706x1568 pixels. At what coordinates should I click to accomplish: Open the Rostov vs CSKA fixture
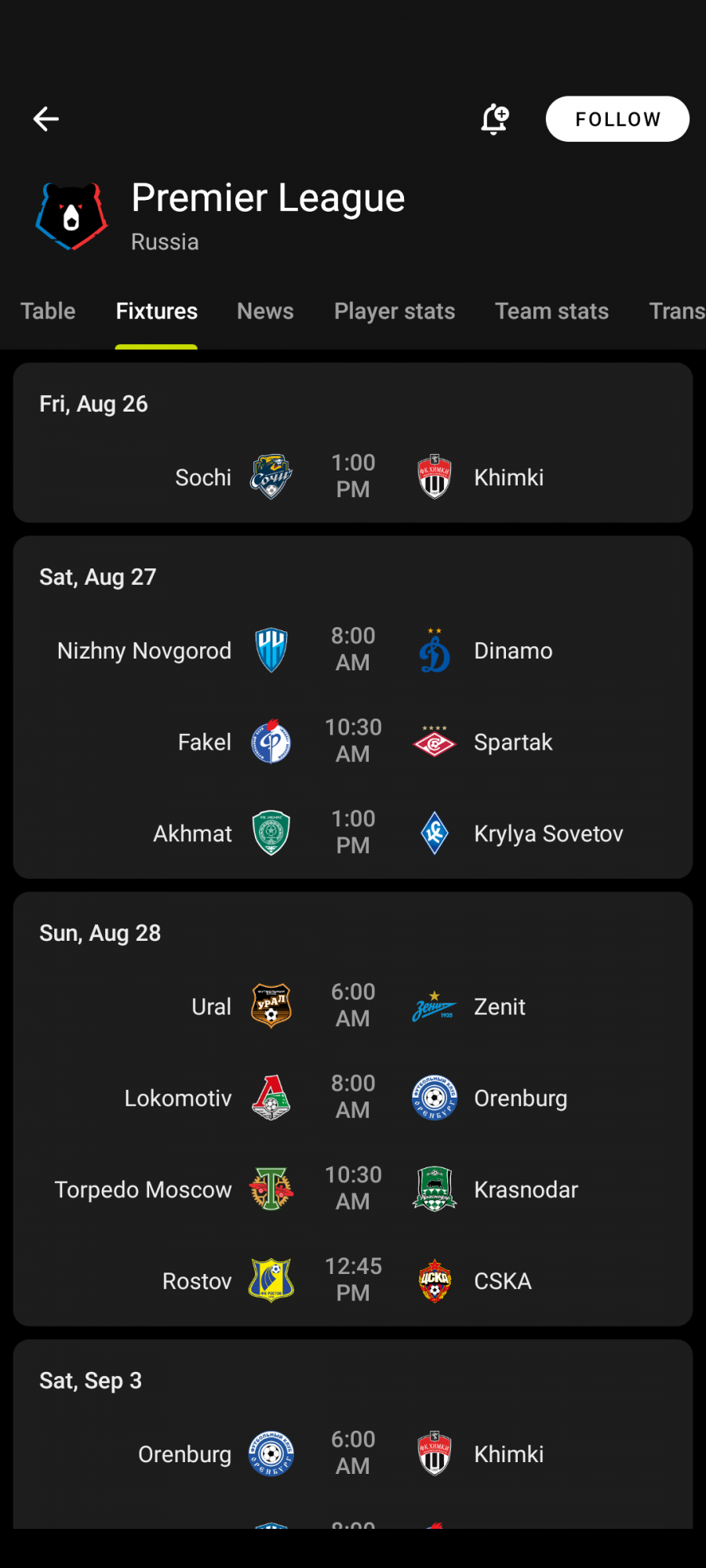353,1280
